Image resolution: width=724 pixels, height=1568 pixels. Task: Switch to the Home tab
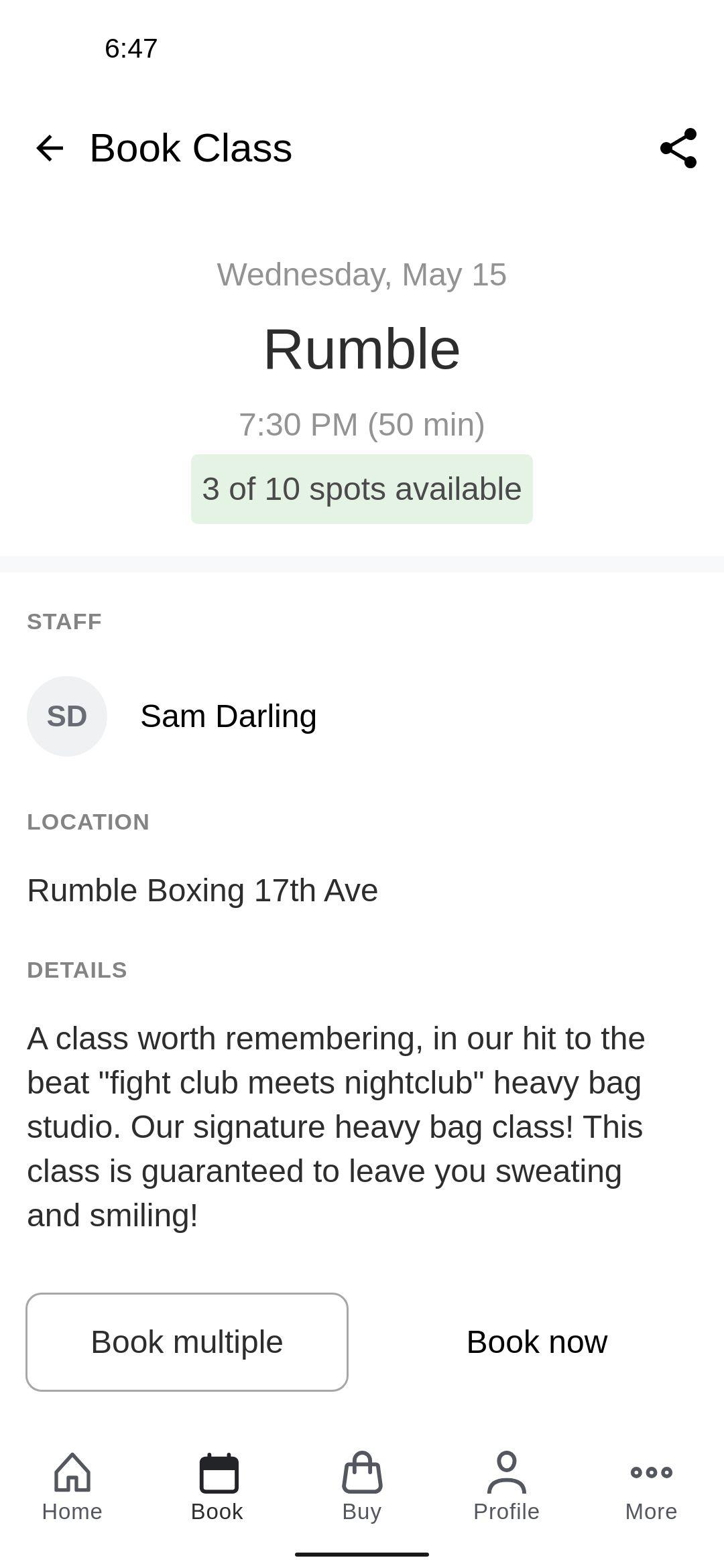tap(72, 1487)
